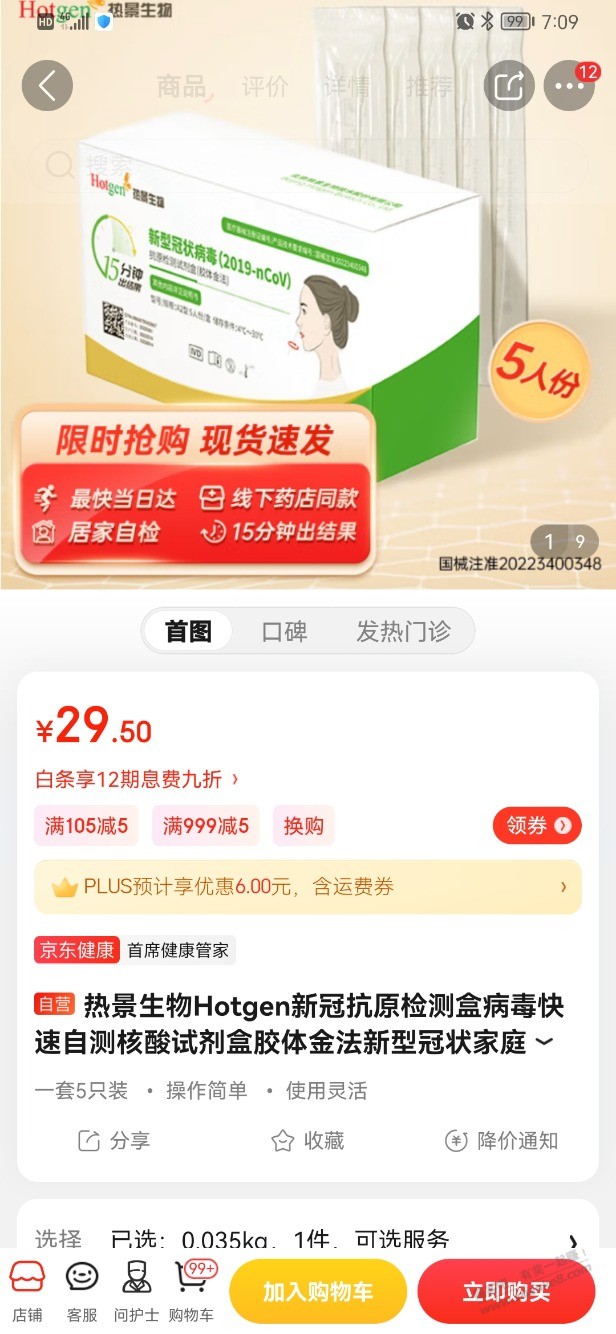Go back using the top-left arrow
The height and width of the screenshot is (1334, 616).
tap(47, 86)
